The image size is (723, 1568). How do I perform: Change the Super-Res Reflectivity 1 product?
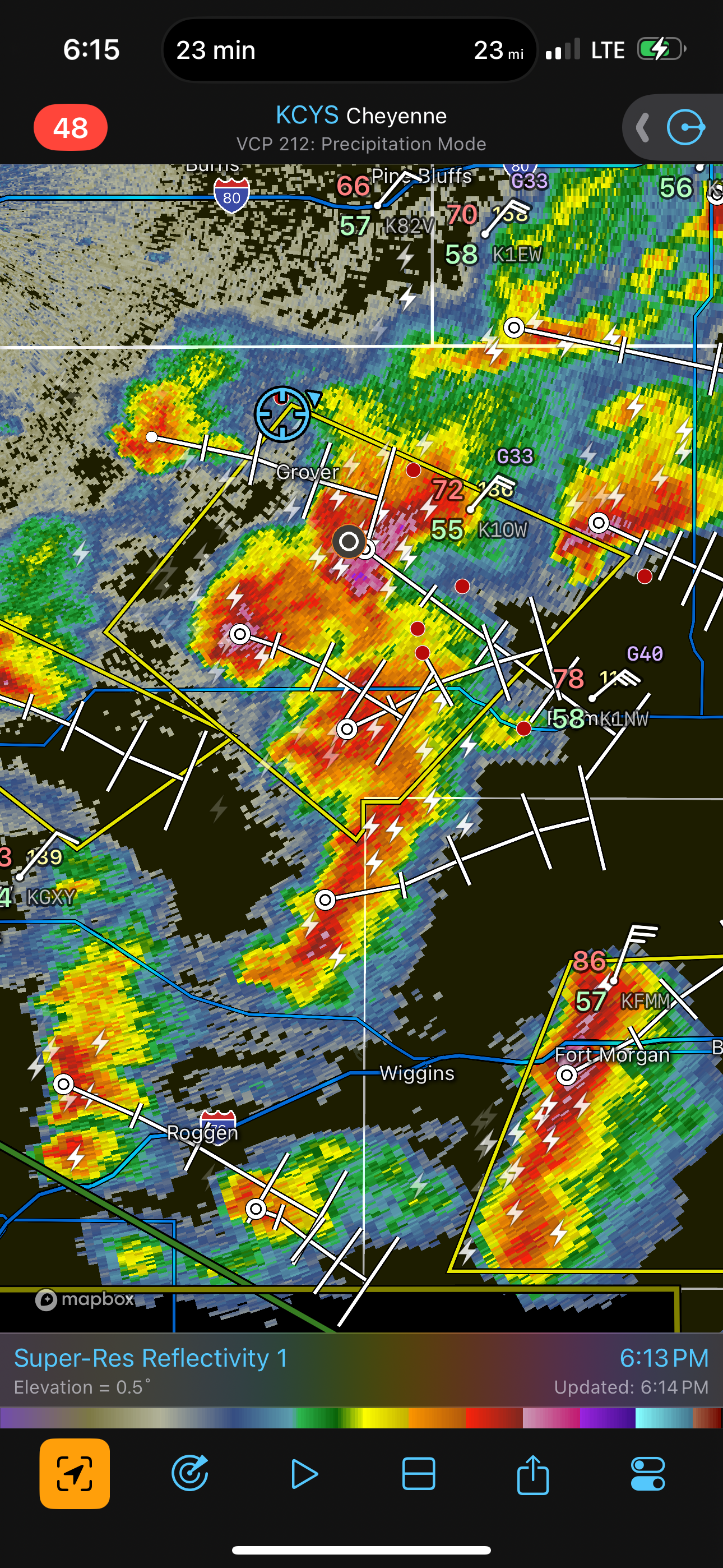pos(151,1359)
